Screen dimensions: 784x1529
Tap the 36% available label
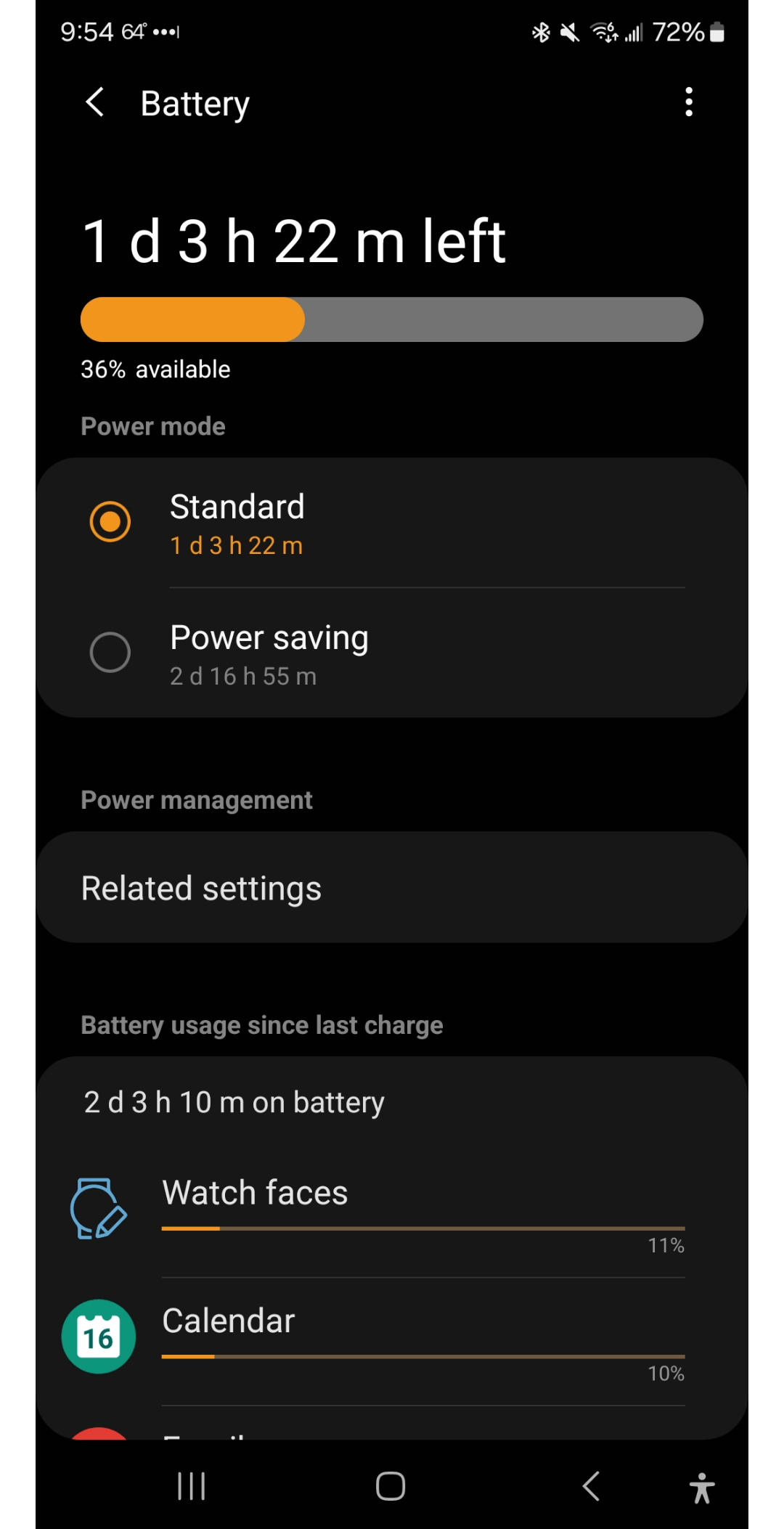pyautogui.click(x=155, y=369)
